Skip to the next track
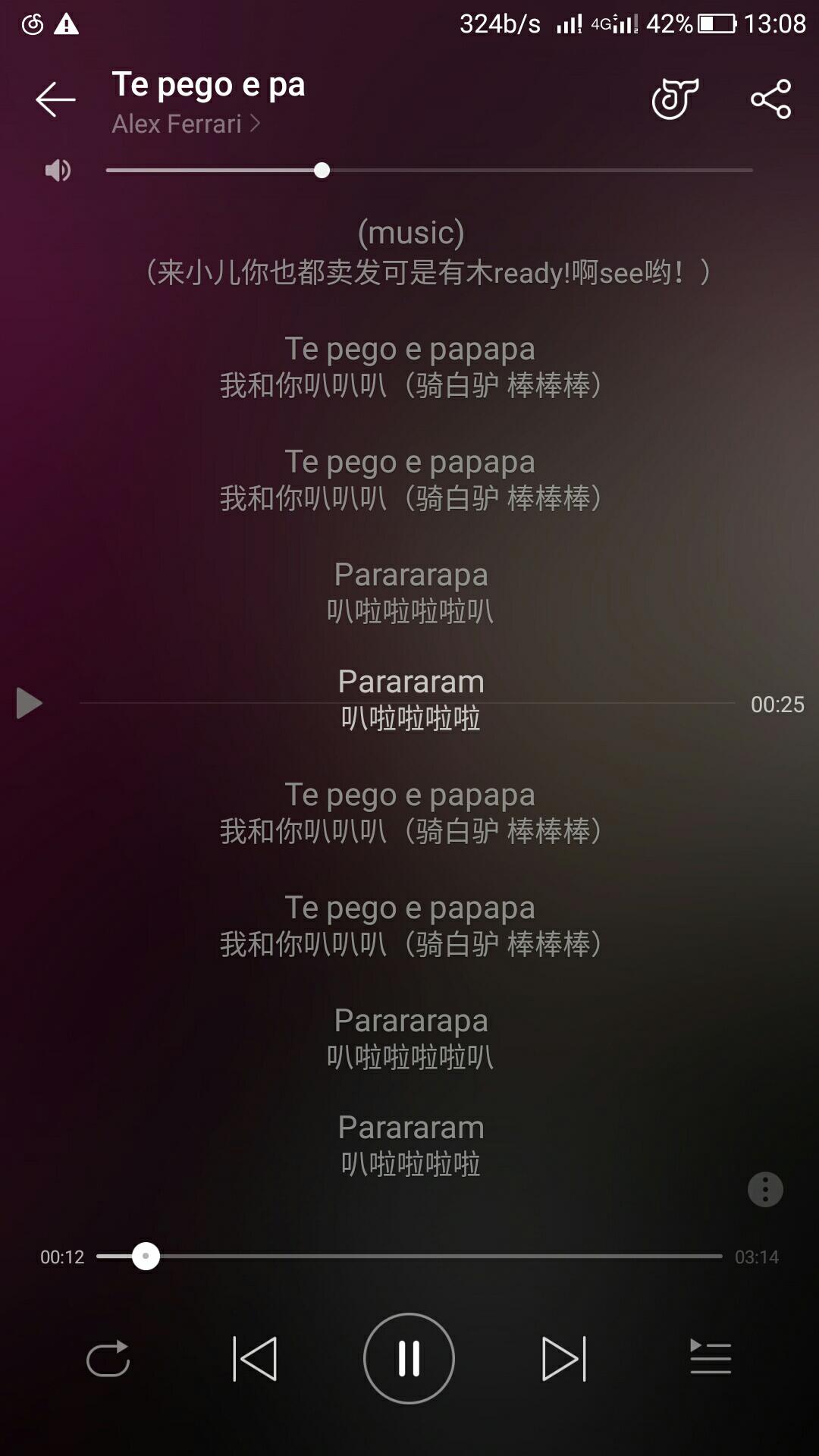This screenshot has height=1456, width=819. coord(564,1358)
